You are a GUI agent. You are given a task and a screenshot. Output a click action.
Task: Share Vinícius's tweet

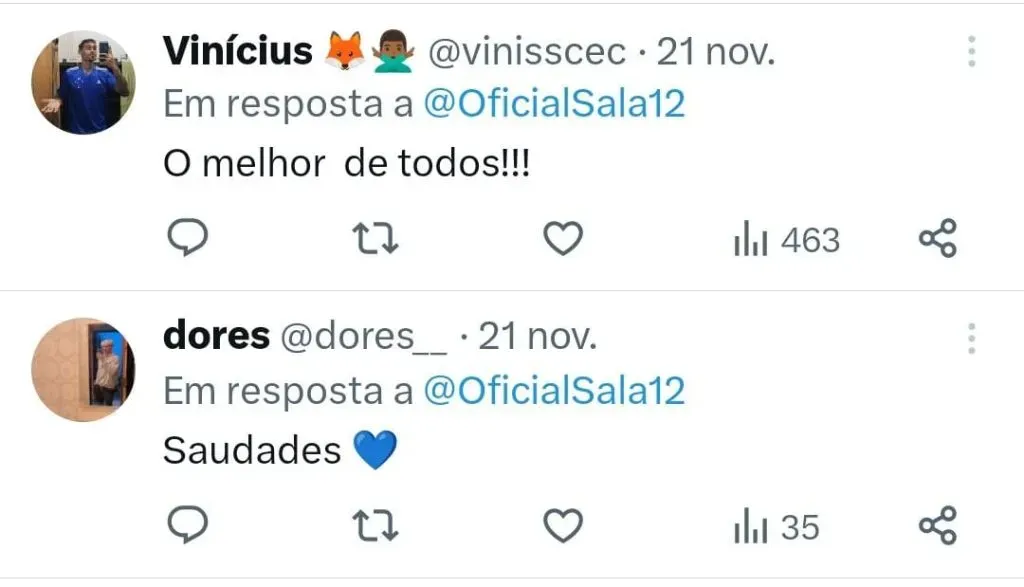point(938,239)
